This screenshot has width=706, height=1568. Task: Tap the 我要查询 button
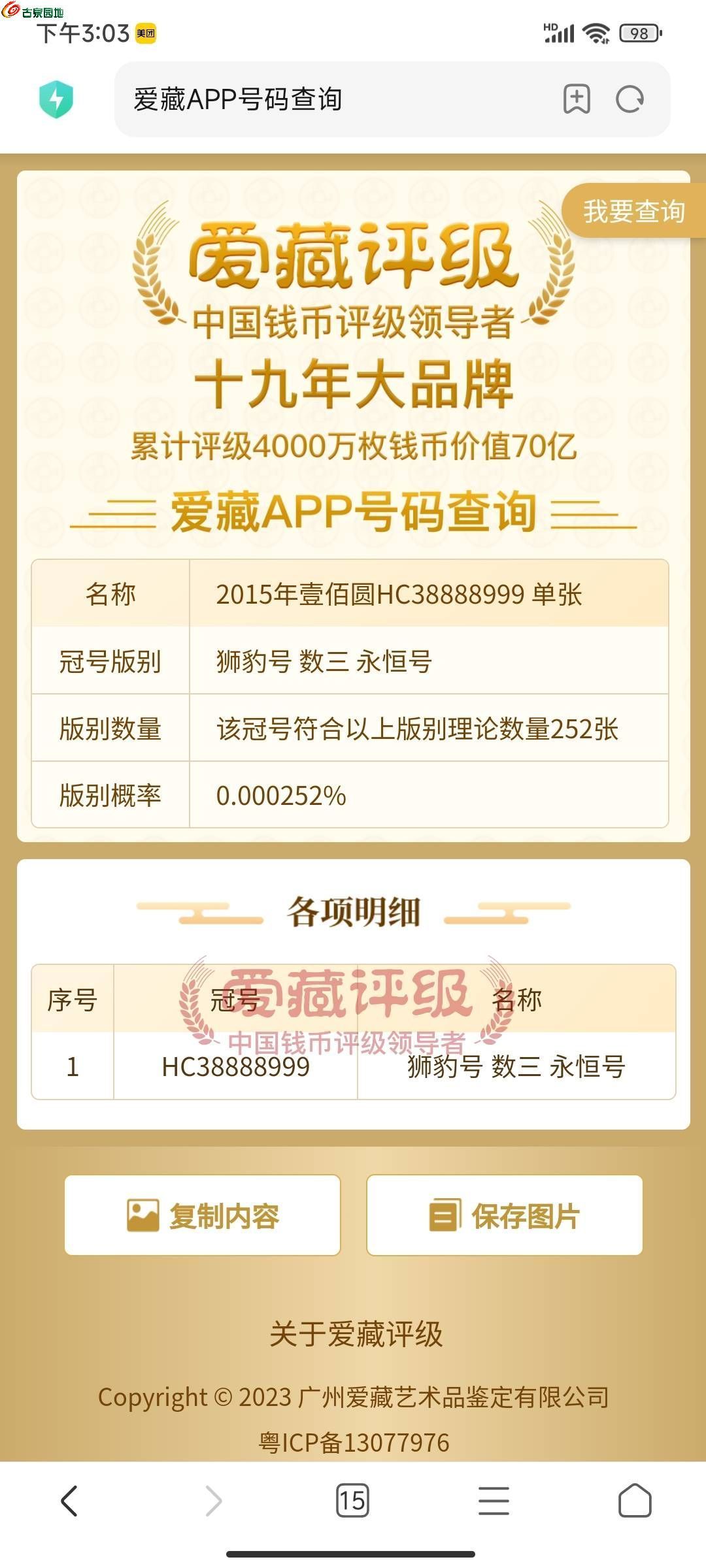click(x=633, y=211)
